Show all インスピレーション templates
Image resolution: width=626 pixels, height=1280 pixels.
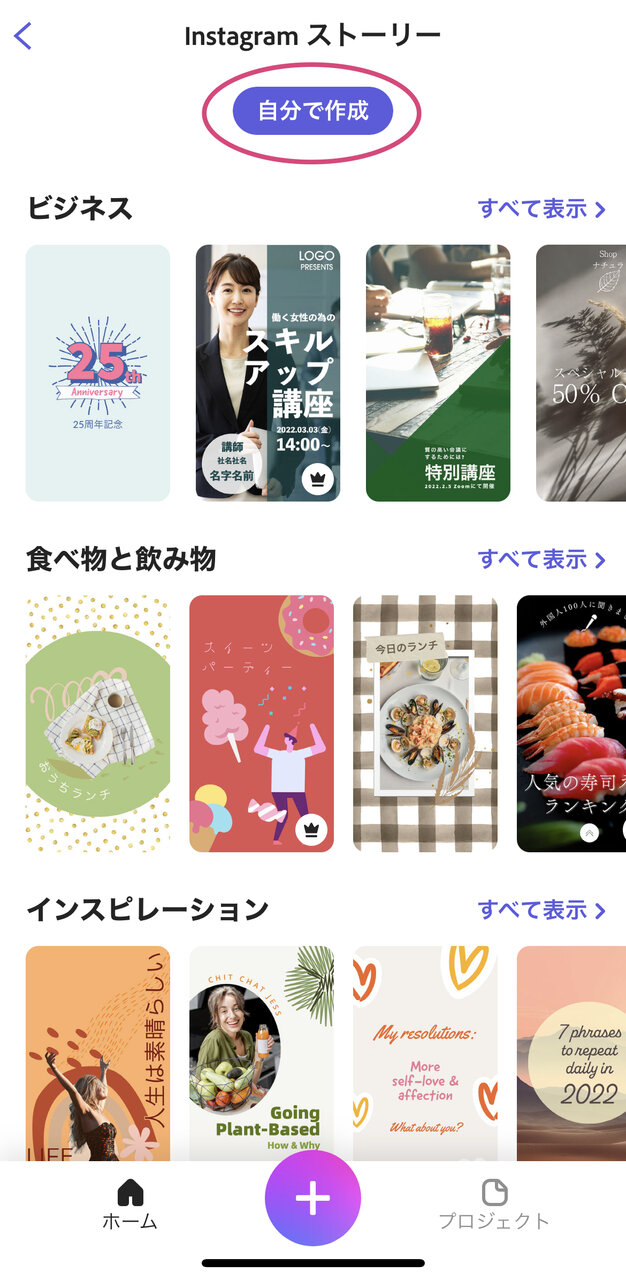coord(542,910)
